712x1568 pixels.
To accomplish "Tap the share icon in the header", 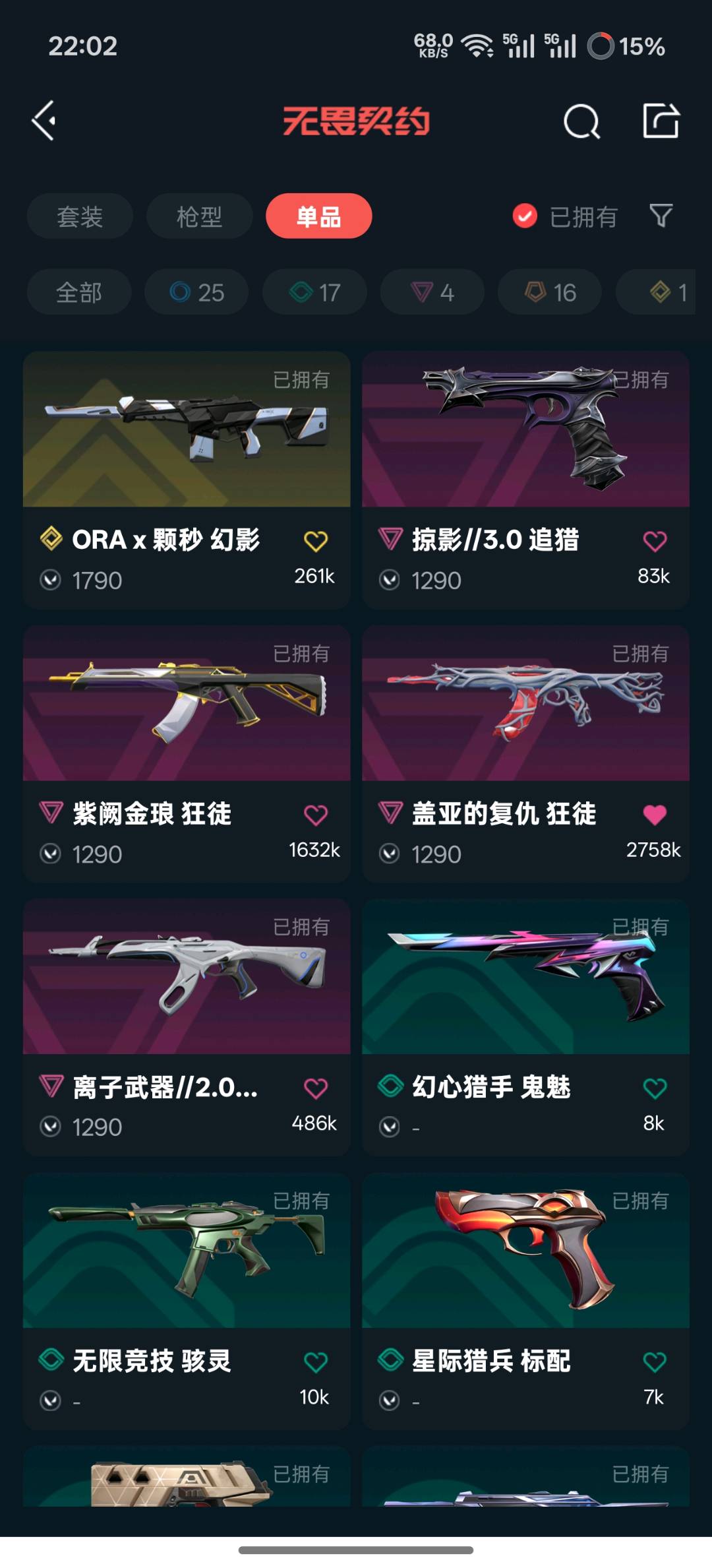I will (x=661, y=121).
